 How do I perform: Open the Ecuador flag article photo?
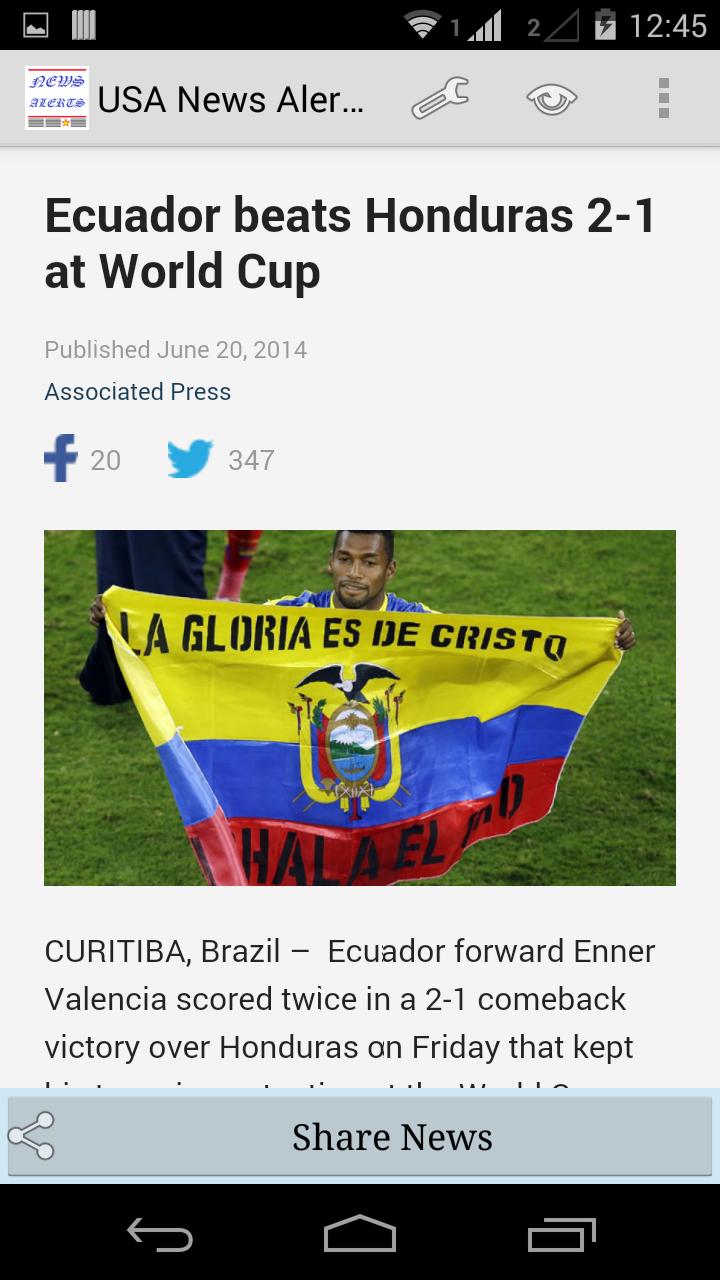coord(360,708)
